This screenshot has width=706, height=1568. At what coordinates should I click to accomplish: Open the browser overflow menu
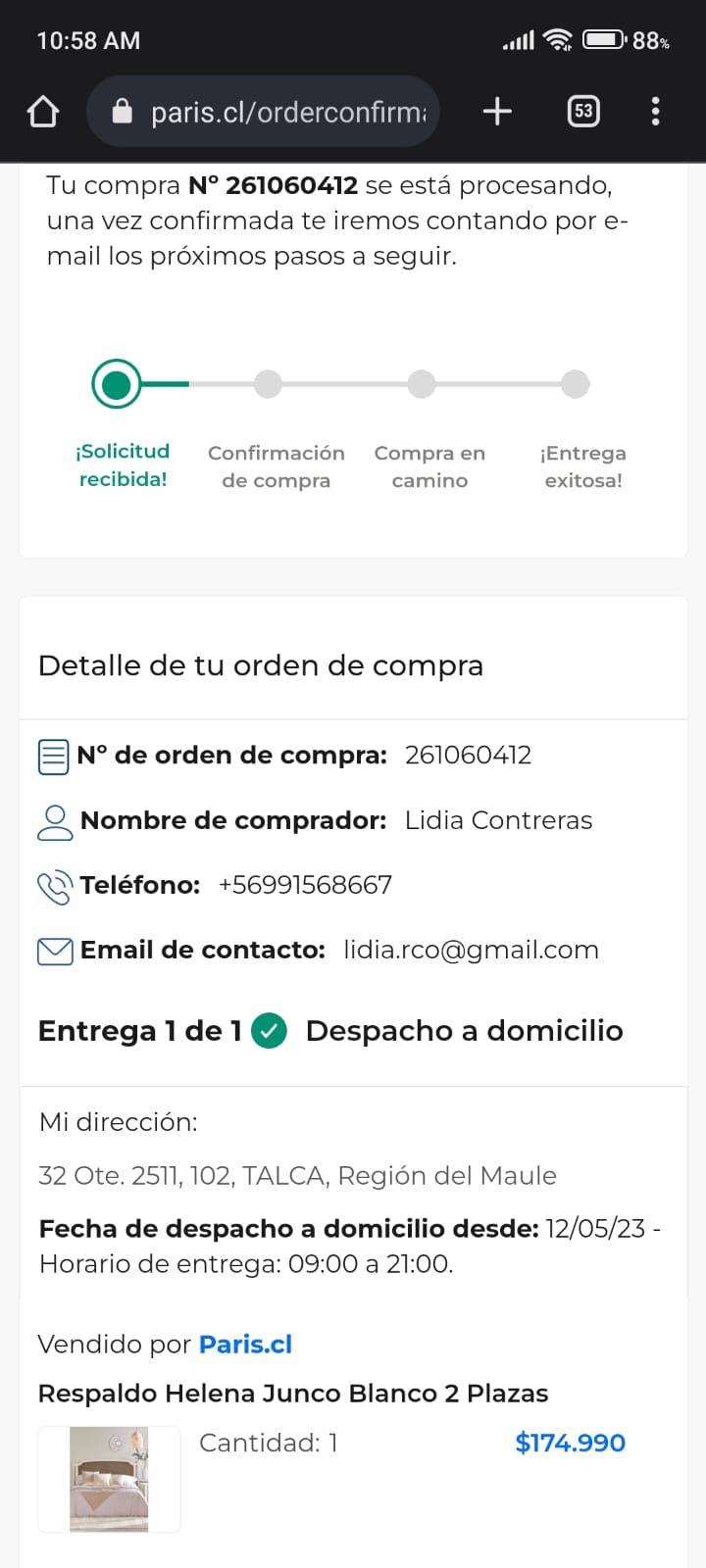tap(655, 112)
